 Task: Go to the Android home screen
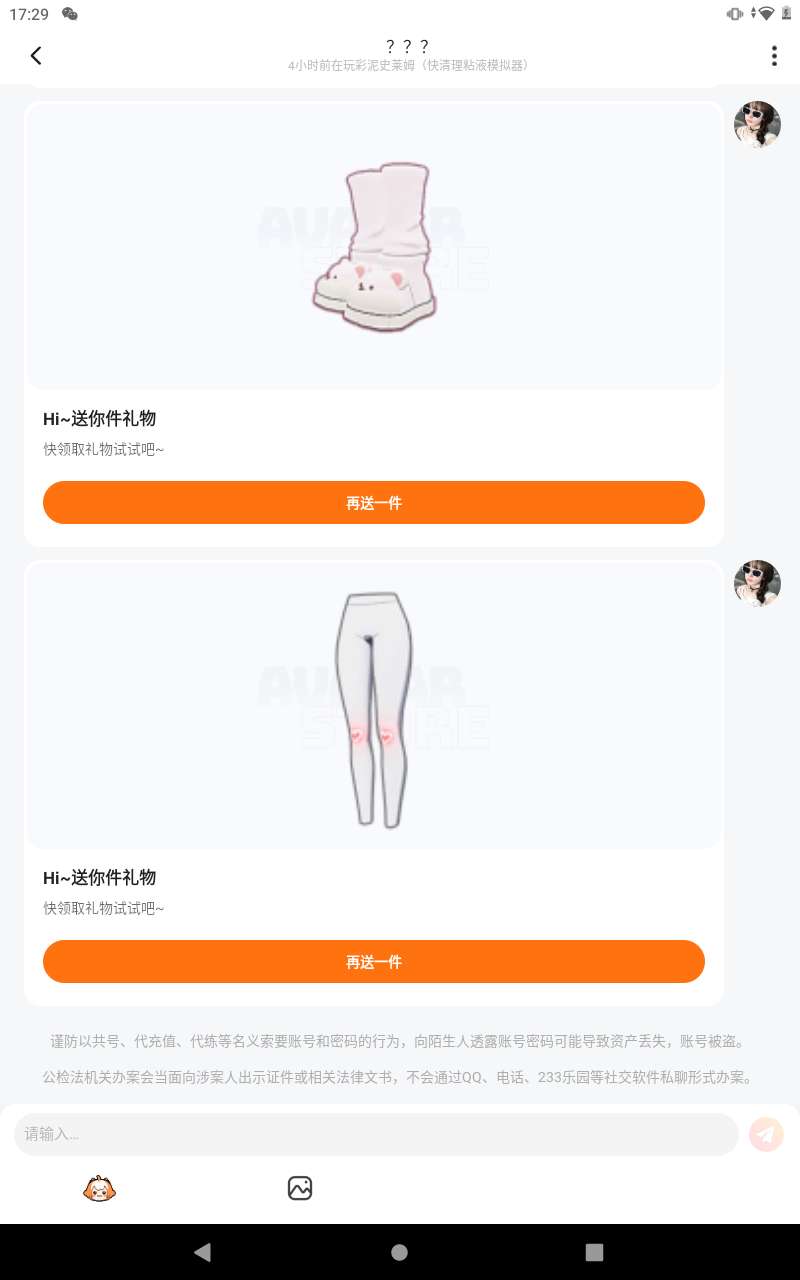pos(400,1252)
